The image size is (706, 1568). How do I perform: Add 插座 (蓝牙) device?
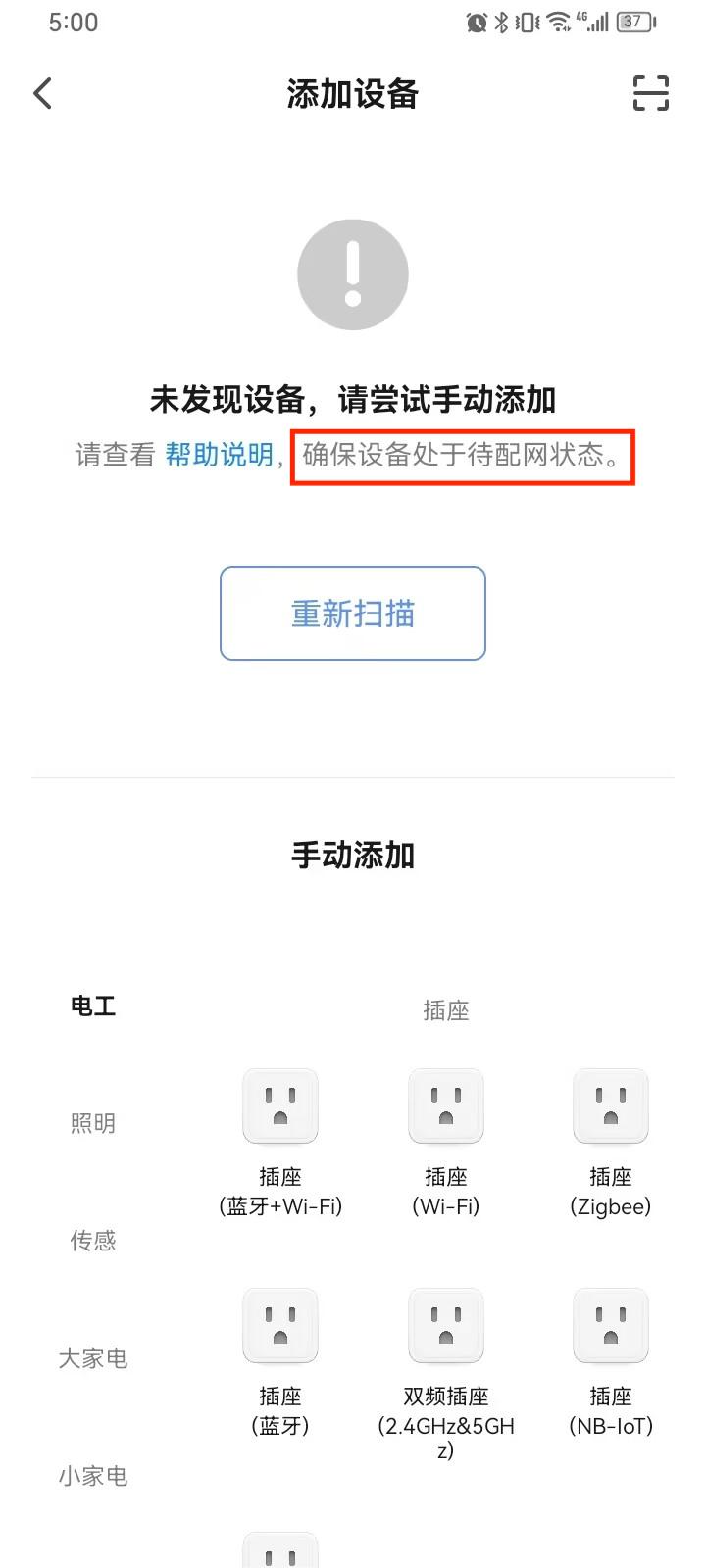(280, 1363)
